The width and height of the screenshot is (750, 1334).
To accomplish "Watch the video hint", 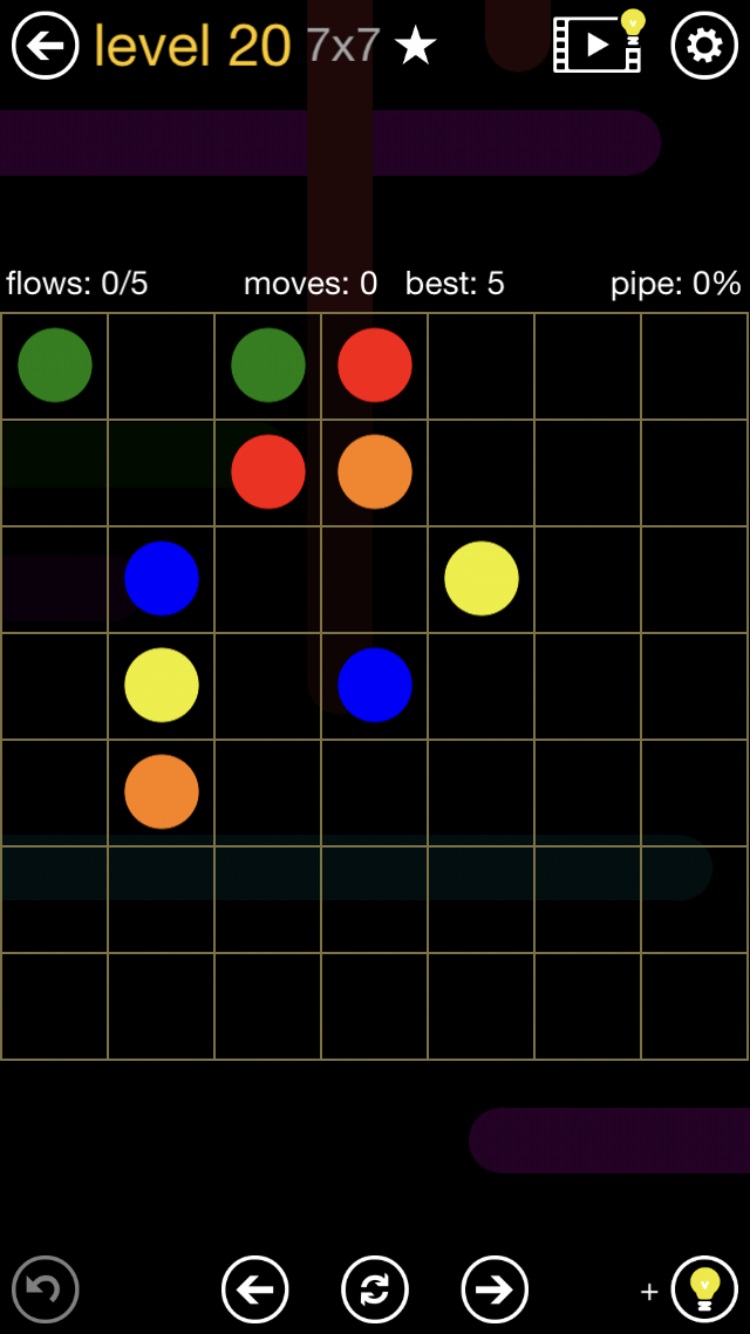I will pos(598,44).
